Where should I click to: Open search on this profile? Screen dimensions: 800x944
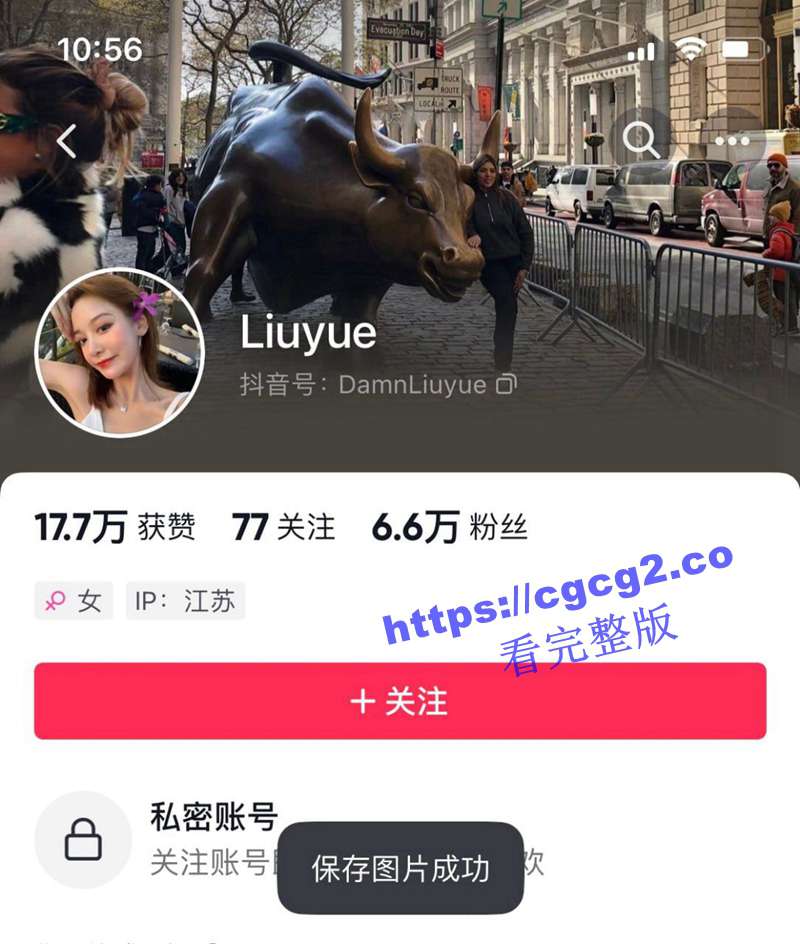(641, 141)
